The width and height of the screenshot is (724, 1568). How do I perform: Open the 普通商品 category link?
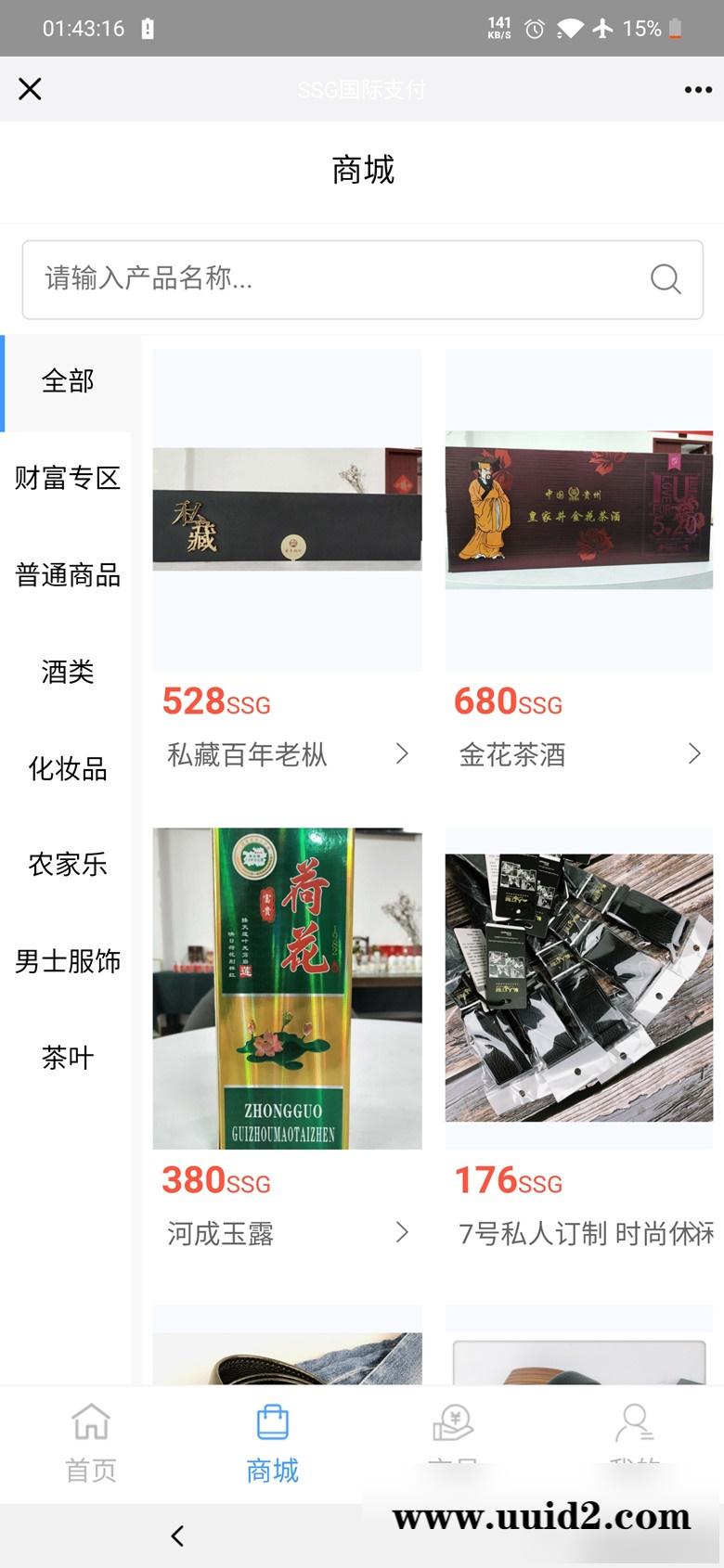pos(68,575)
